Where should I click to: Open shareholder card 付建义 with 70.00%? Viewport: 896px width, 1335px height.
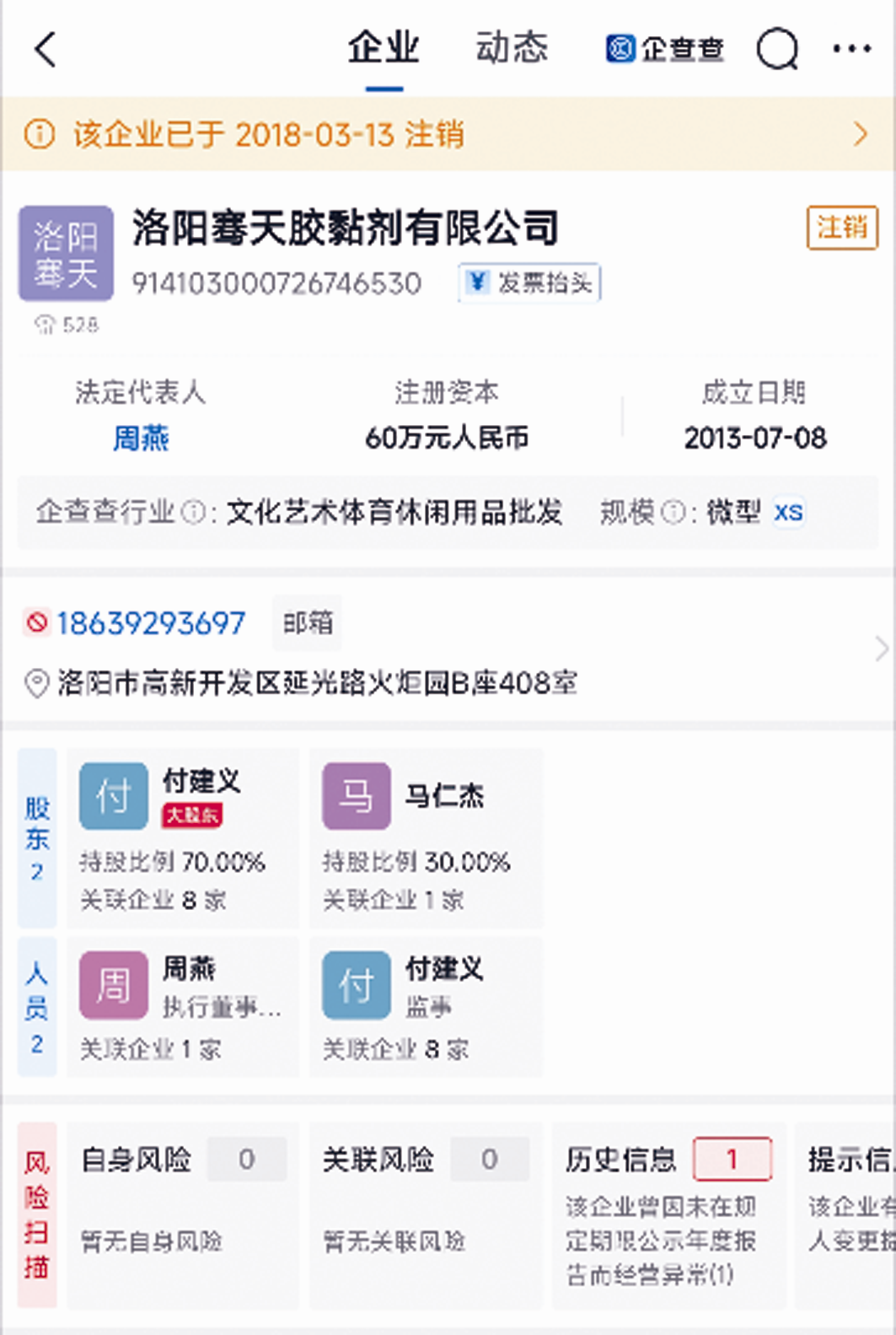pos(182,837)
